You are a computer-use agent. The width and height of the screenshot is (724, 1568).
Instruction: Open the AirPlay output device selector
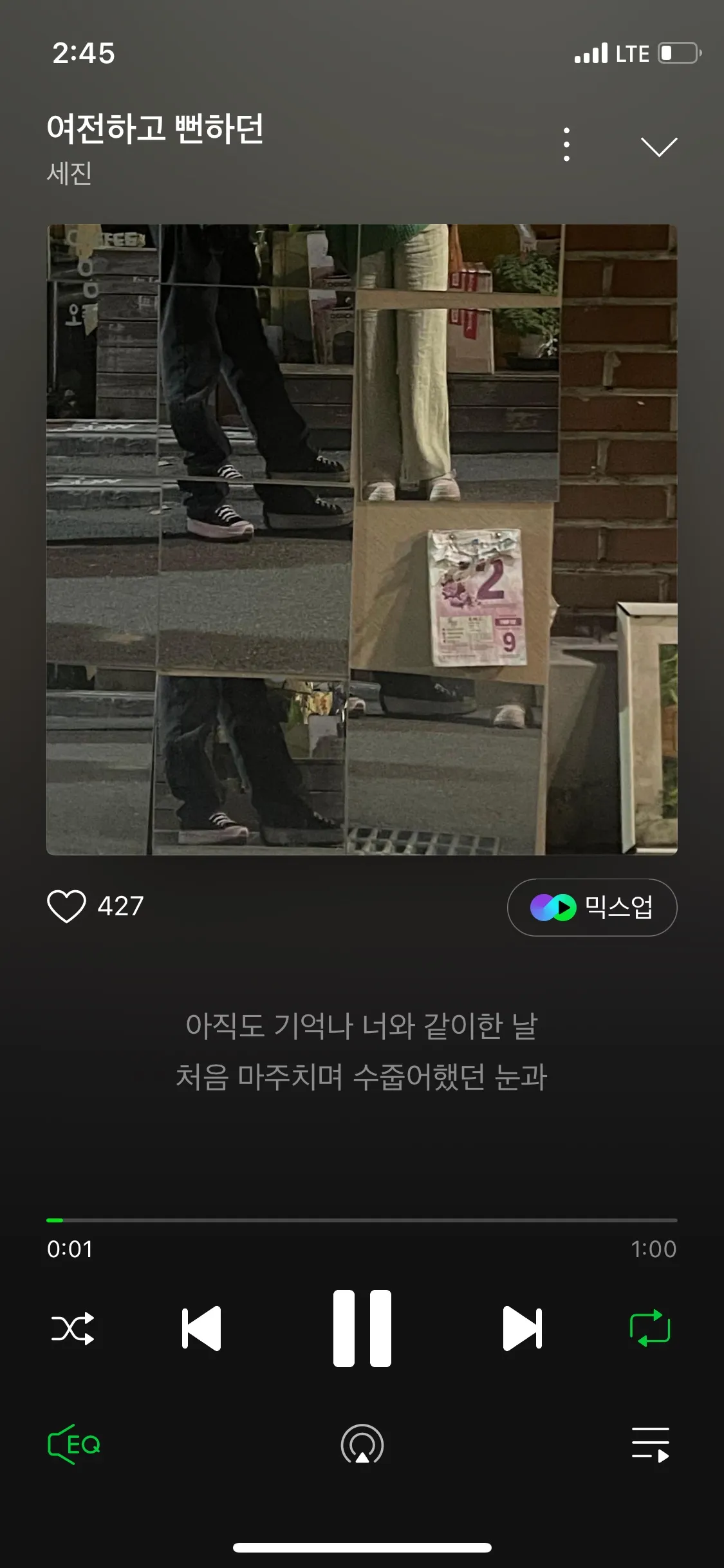tap(362, 1442)
